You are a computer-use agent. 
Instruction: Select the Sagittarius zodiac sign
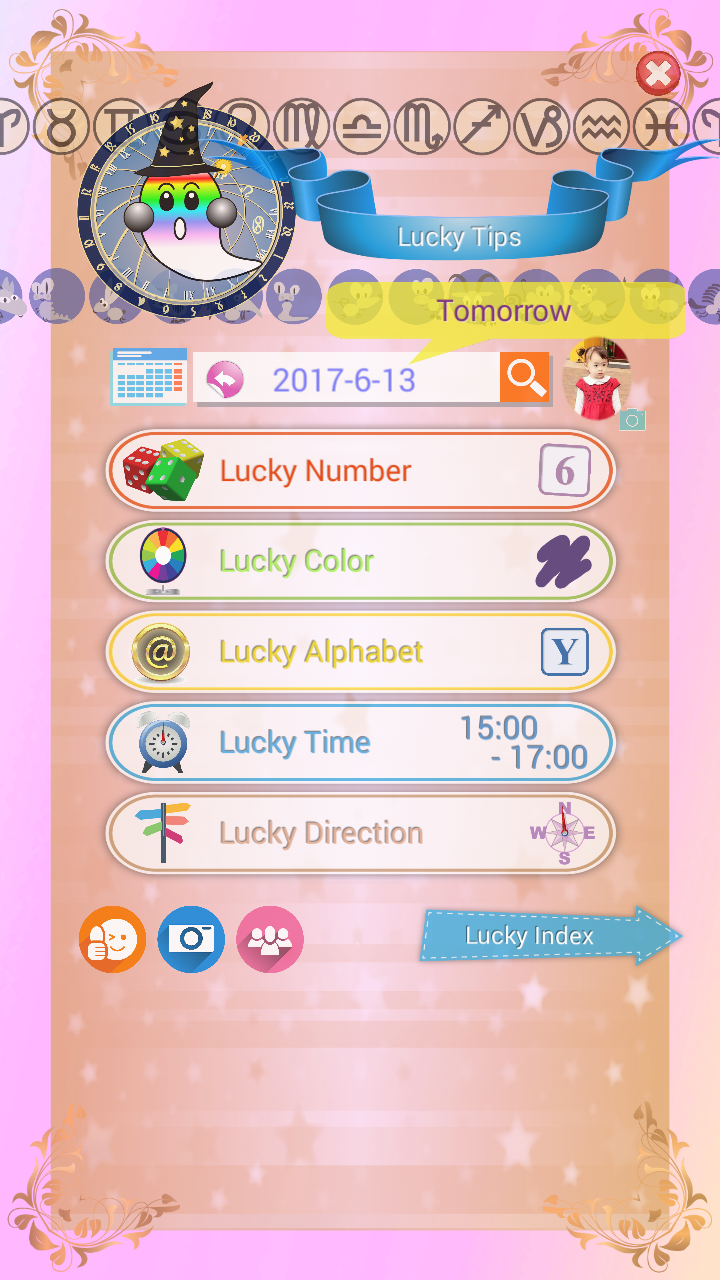coord(482,127)
